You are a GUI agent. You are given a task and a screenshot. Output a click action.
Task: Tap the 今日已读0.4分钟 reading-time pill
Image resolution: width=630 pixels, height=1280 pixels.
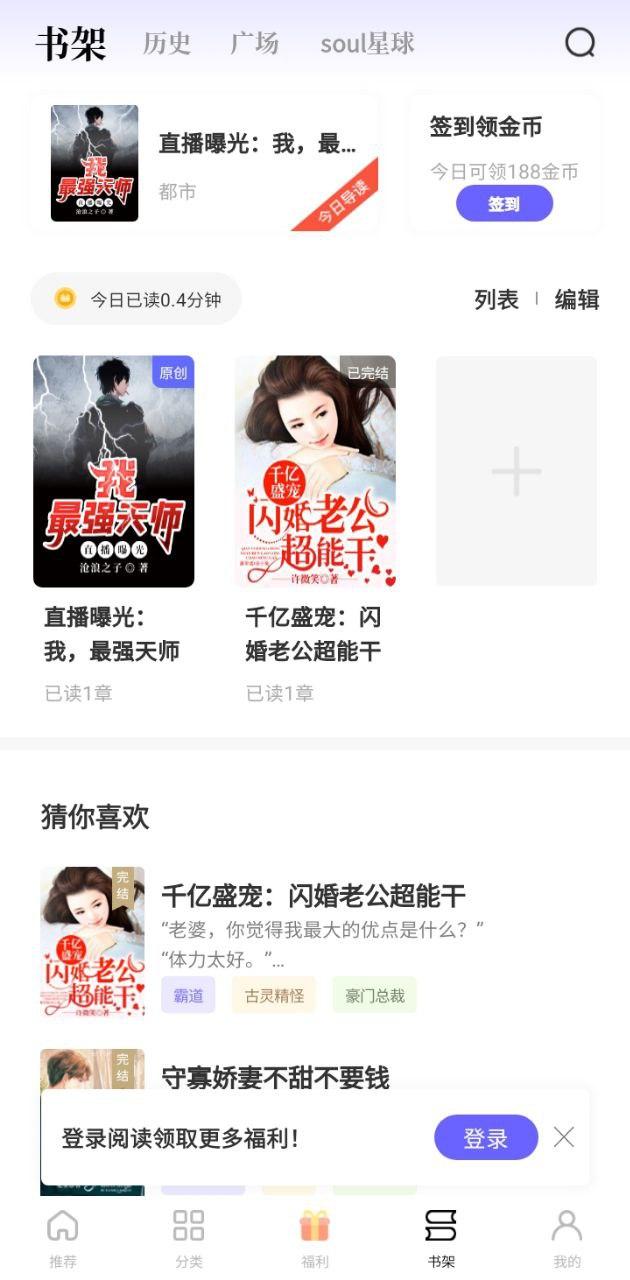point(137,299)
